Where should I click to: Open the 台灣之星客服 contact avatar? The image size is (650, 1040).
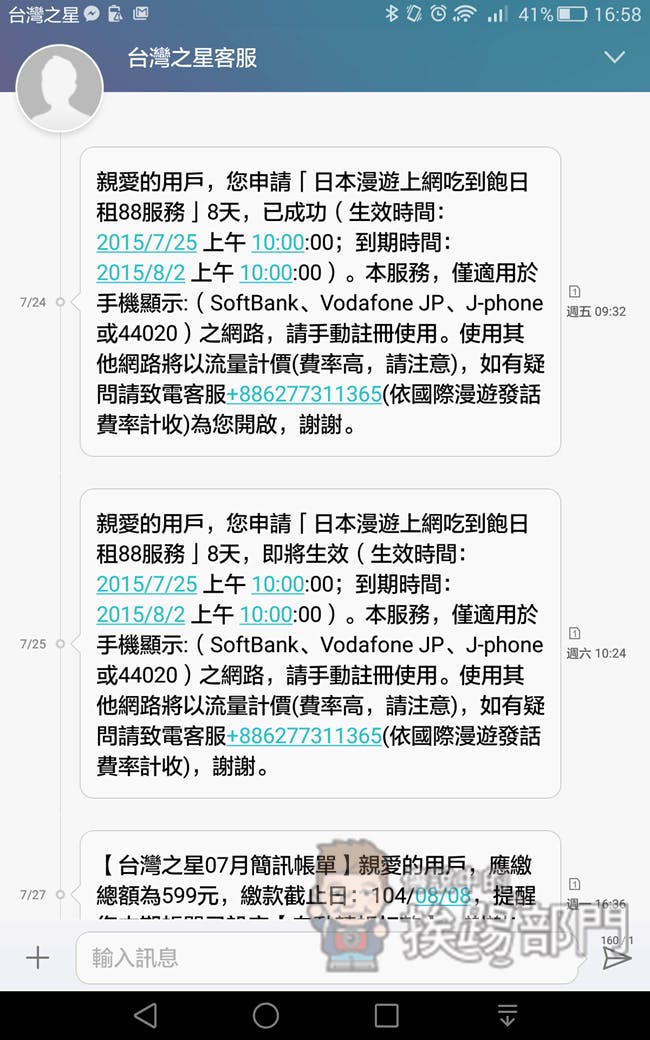[x=60, y=88]
